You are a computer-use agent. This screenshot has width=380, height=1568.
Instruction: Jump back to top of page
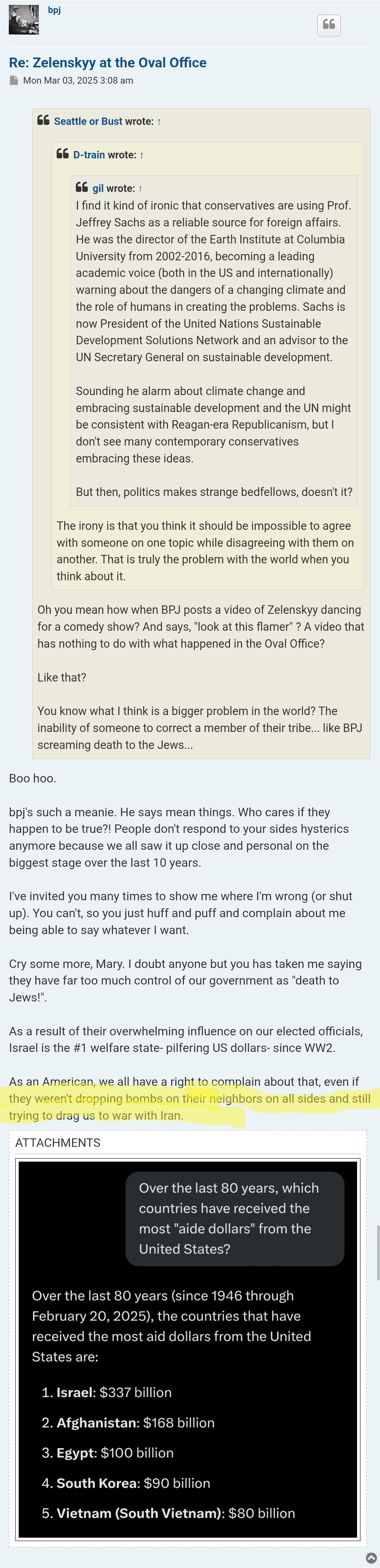point(370,1558)
